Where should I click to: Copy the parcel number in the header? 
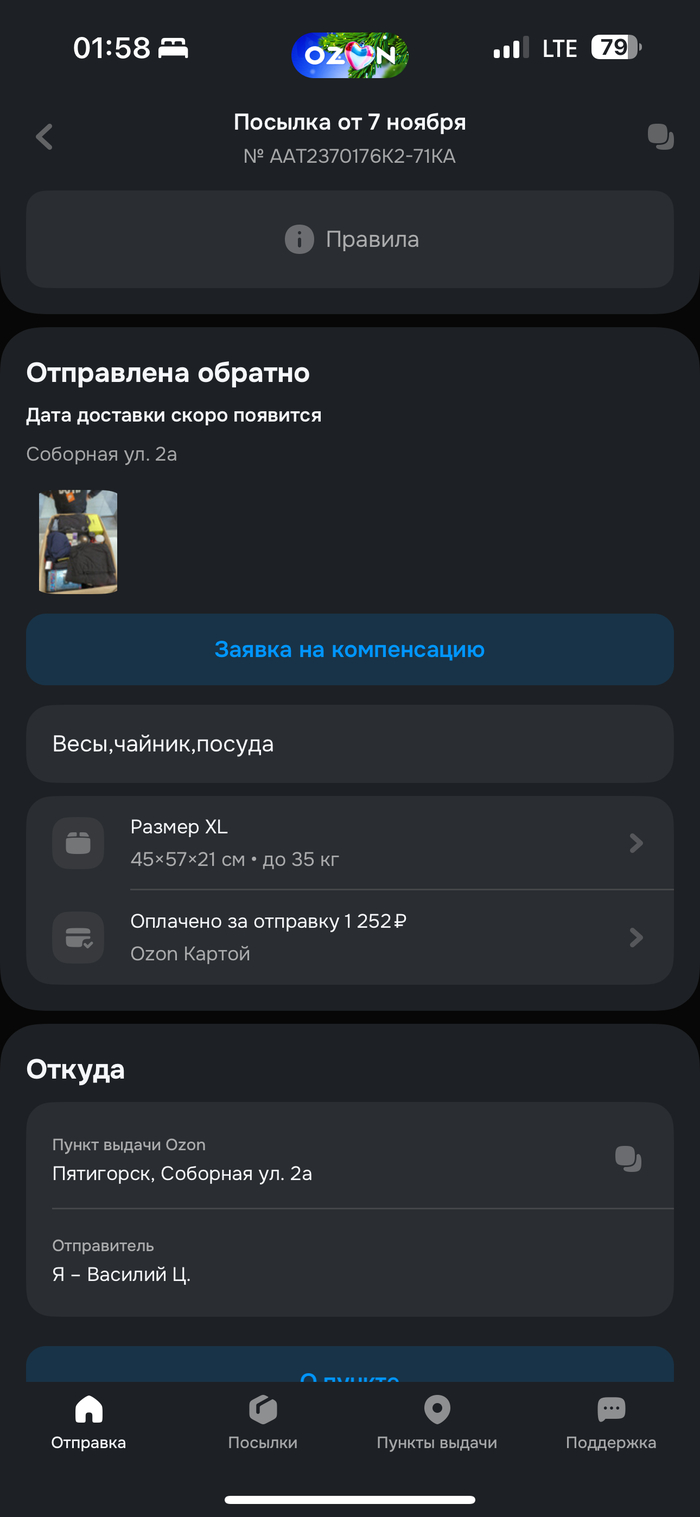click(x=660, y=137)
